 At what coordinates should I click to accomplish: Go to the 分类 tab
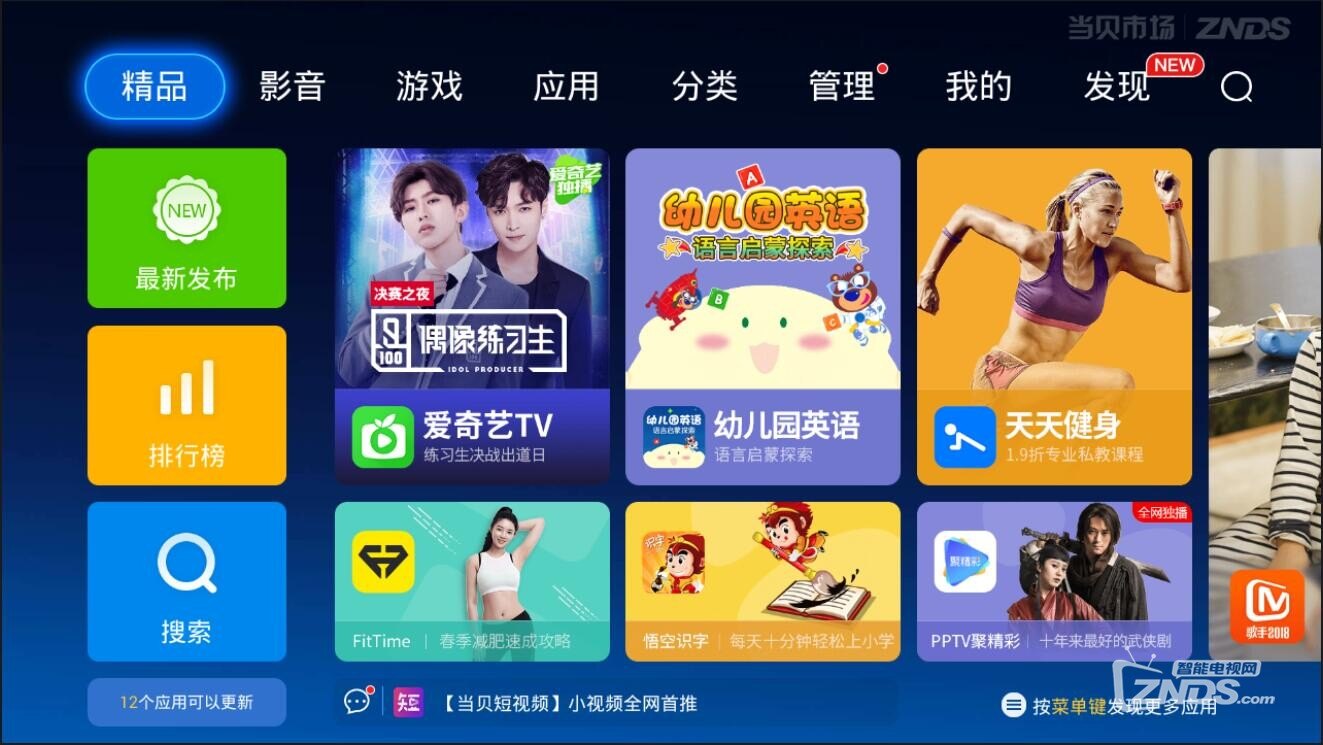704,87
